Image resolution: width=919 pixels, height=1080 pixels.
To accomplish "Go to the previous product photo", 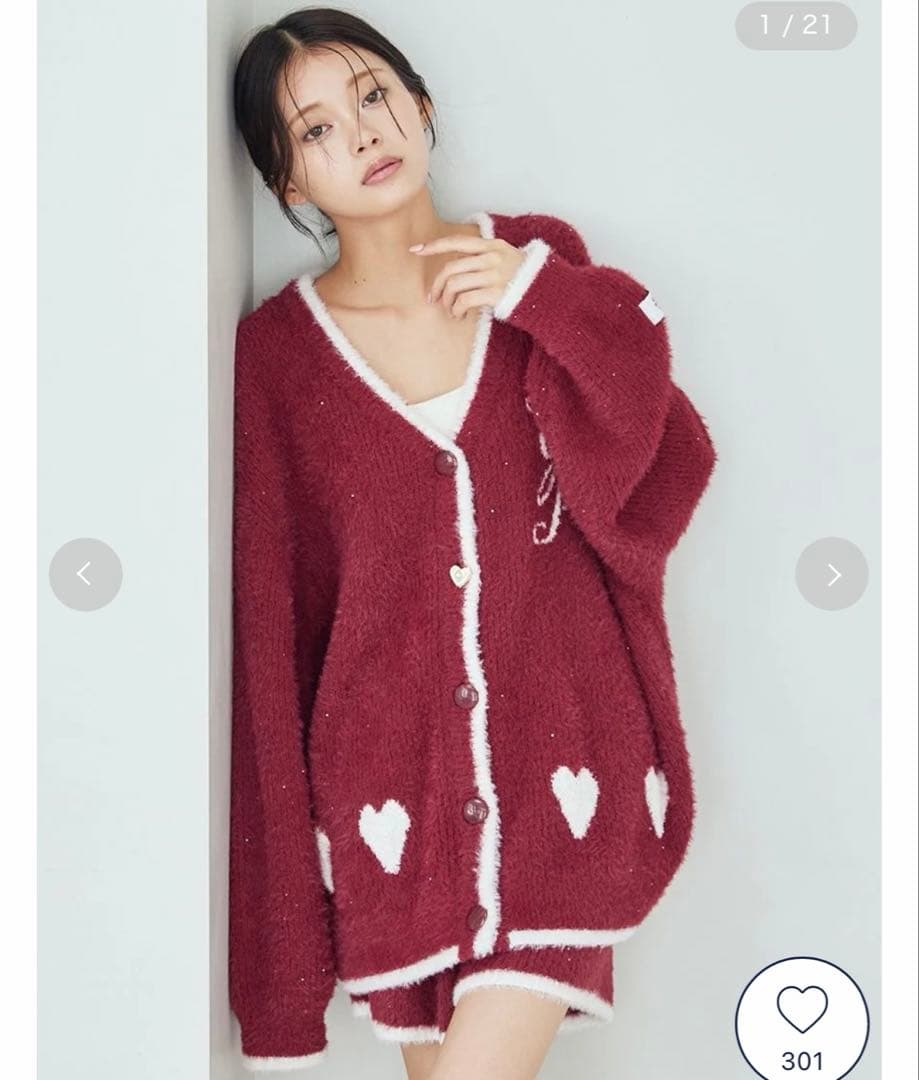I will [x=85, y=574].
